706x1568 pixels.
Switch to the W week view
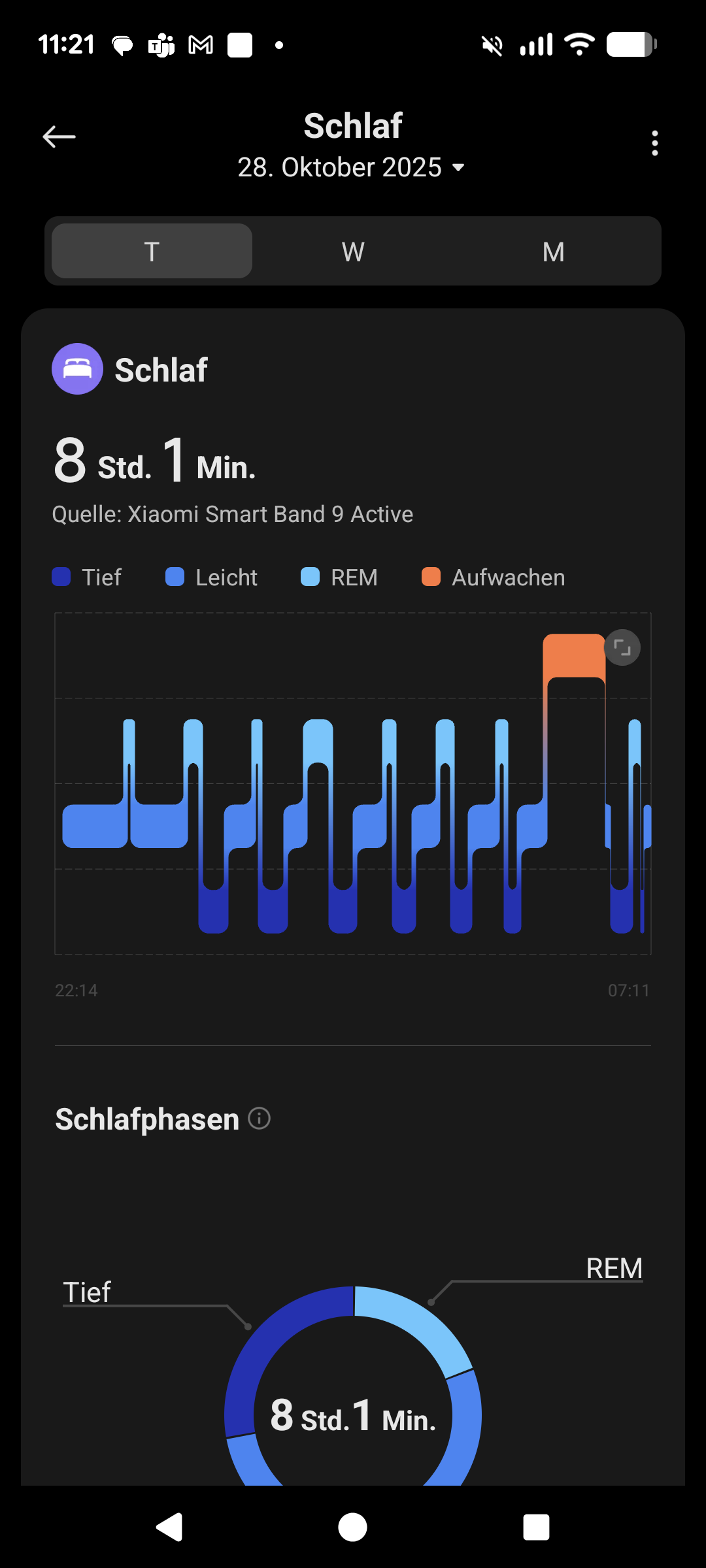click(x=353, y=252)
